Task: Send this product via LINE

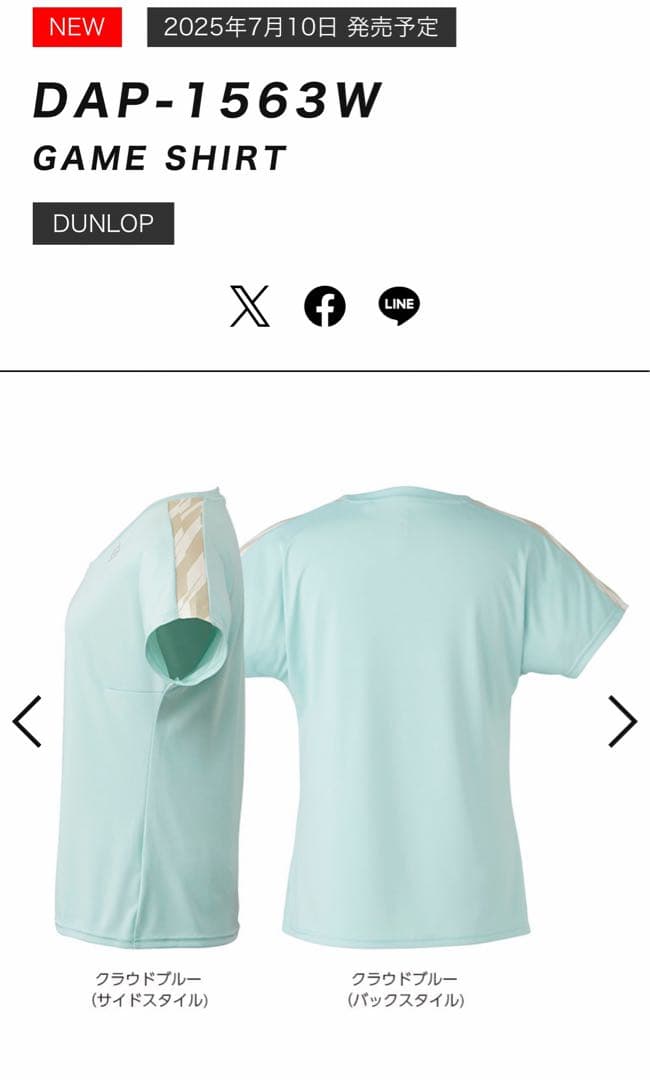Action: click(399, 306)
